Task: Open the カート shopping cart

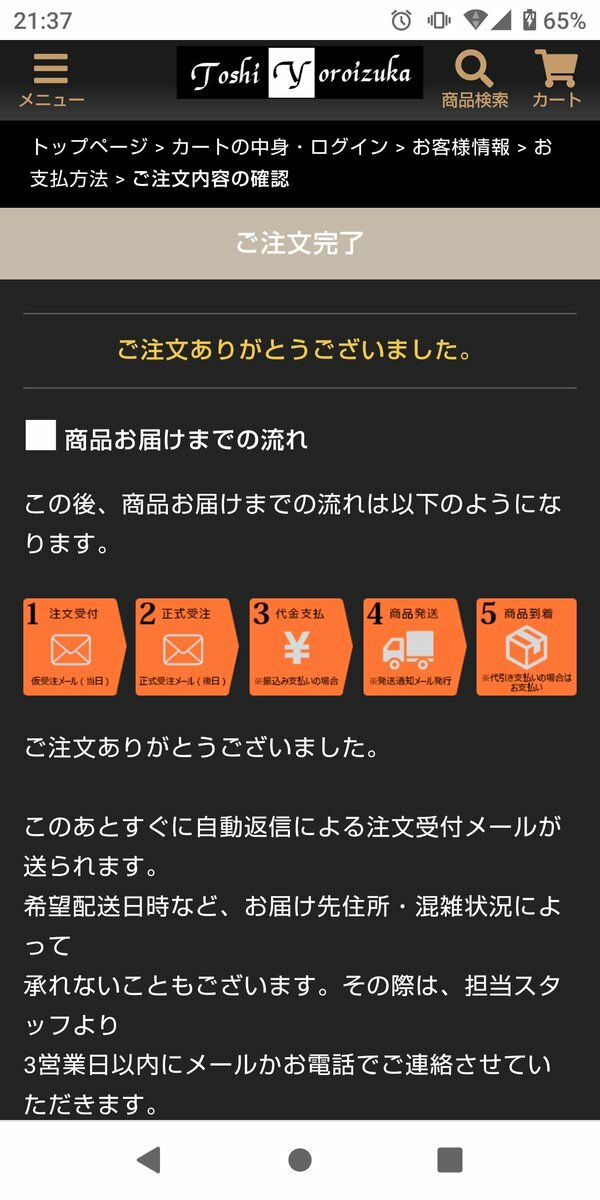Action: pyautogui.click(x=556, y=80)
